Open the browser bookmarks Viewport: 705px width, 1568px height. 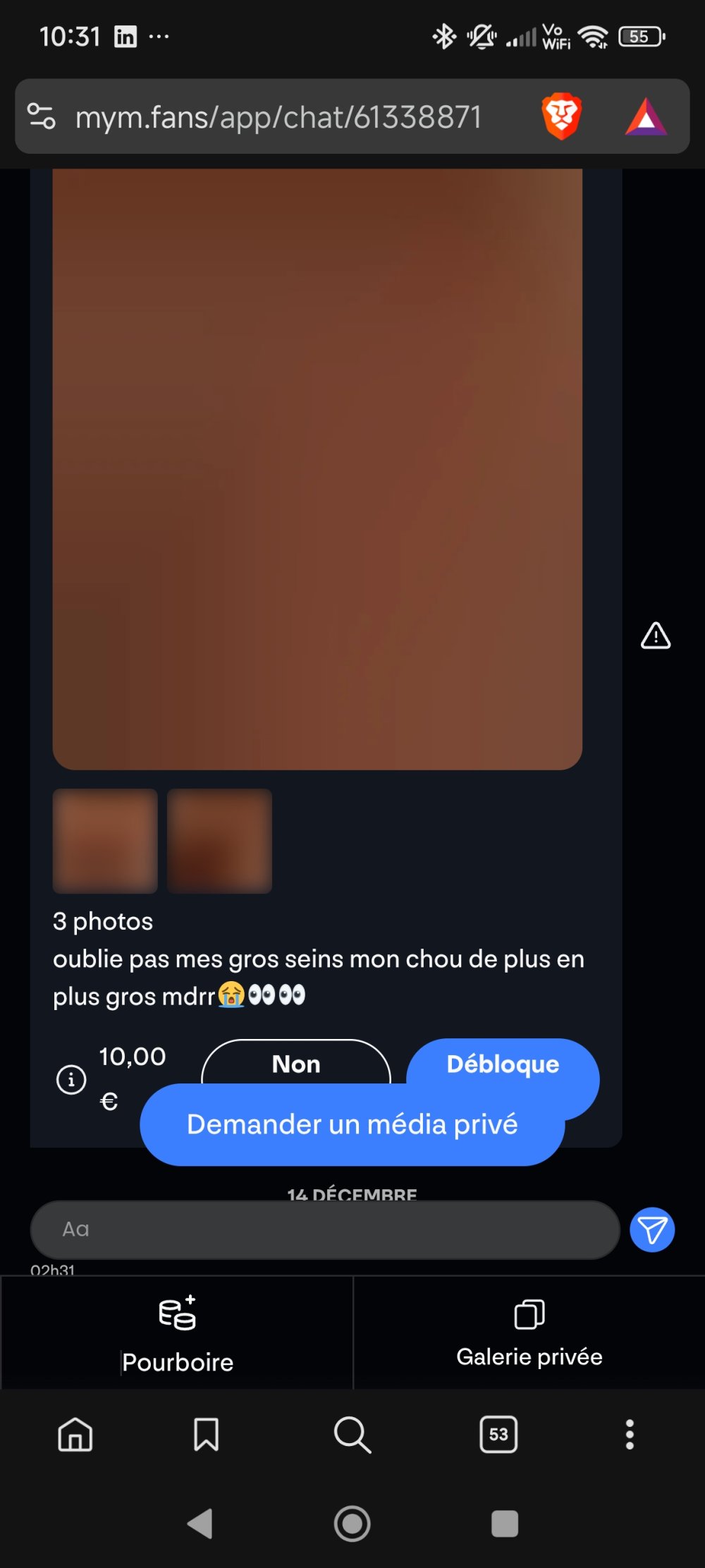coord(206,1434)
